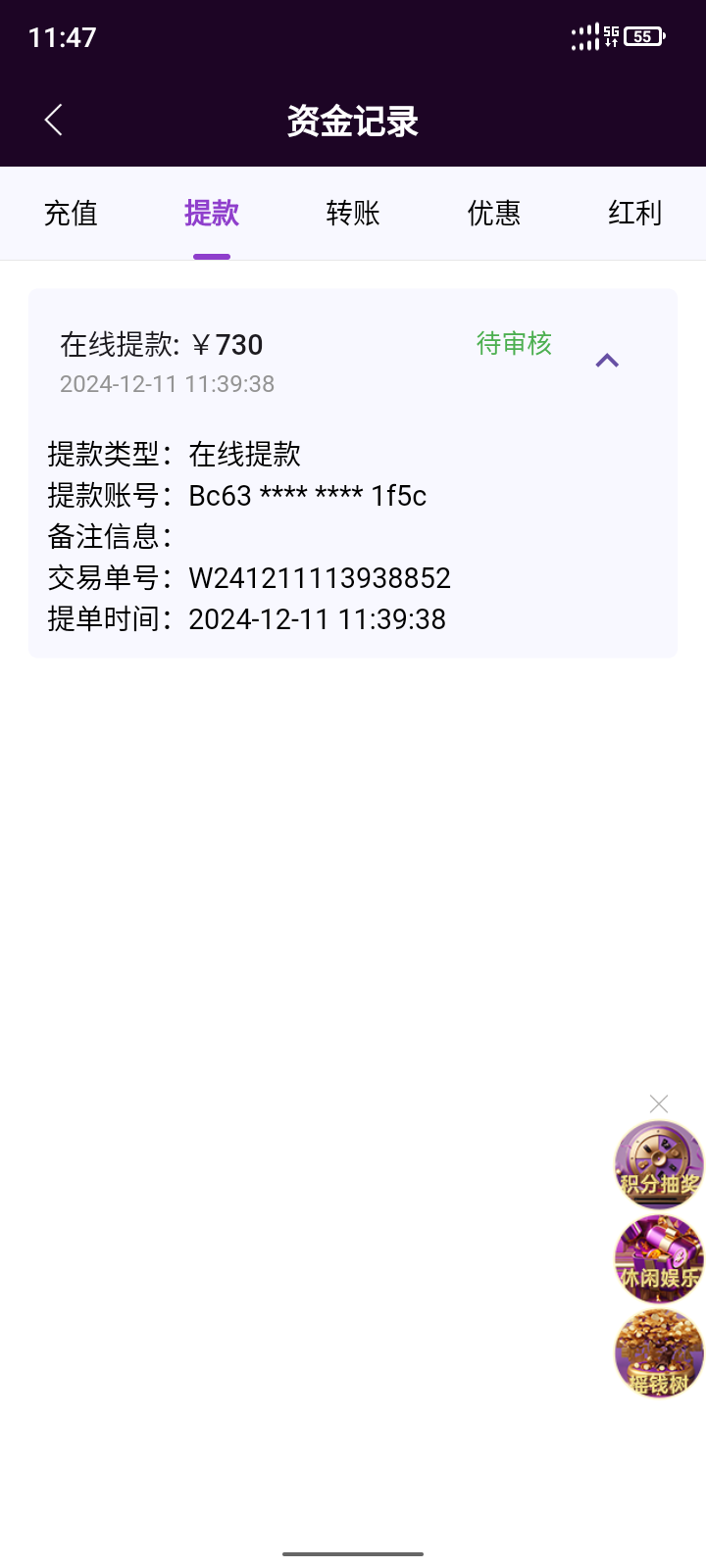Collapse the ¥730 withdrawal record details

tap(607, 361)
